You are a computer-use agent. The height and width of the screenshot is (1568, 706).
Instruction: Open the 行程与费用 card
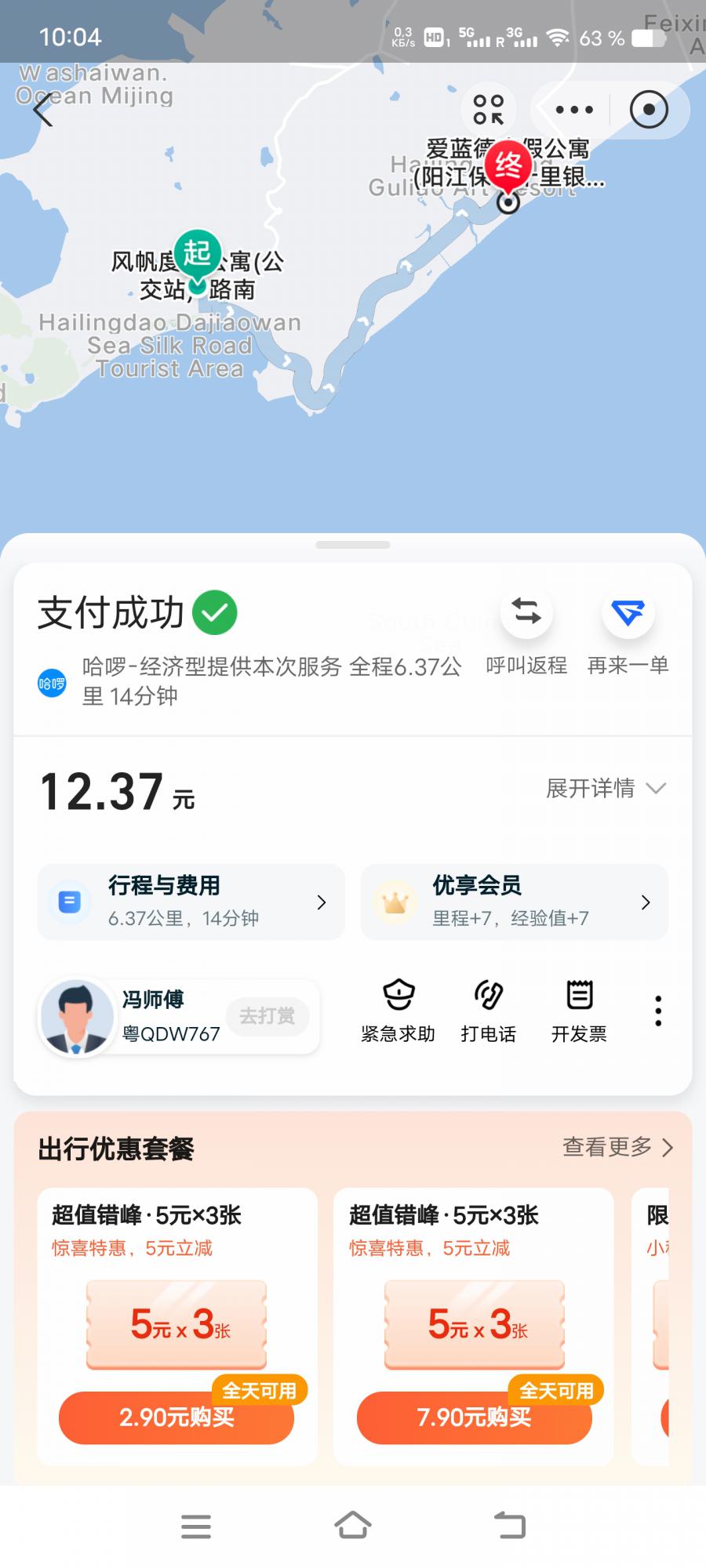pos(191,902)
